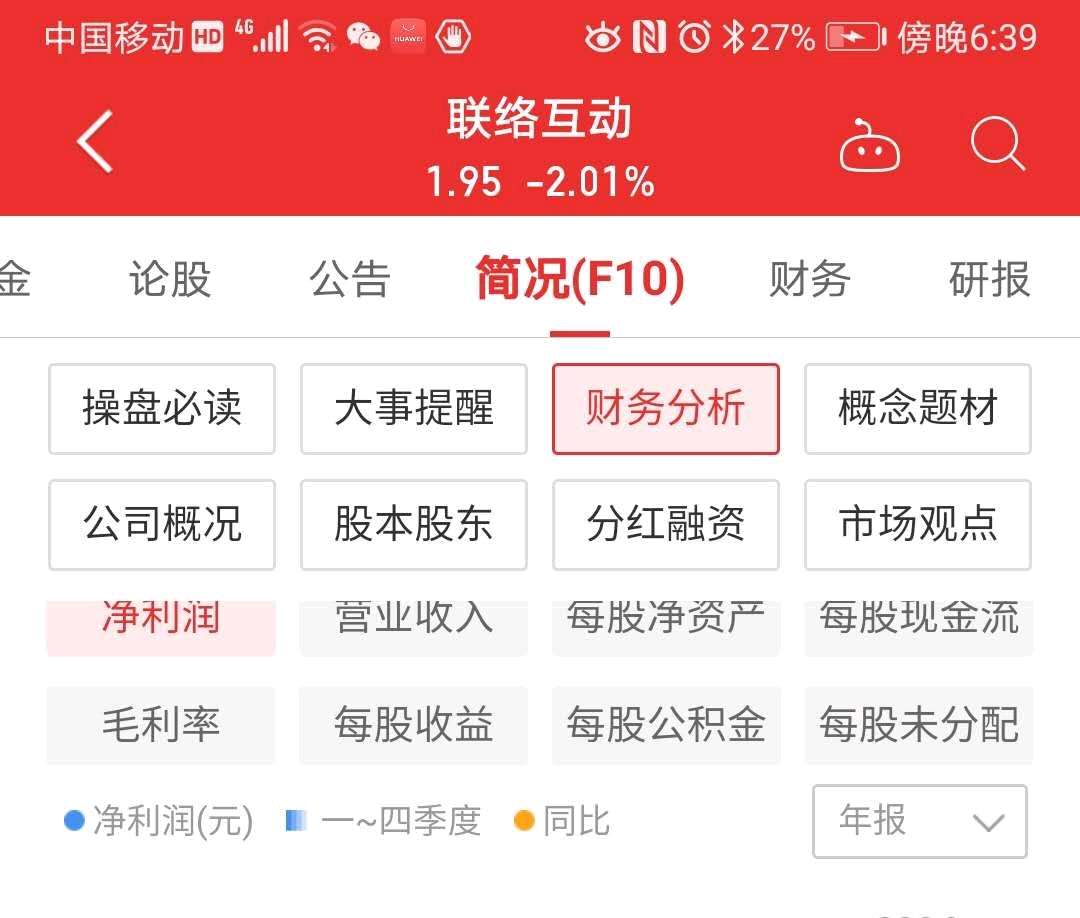Screen dimensions: 1080x918
Task: Show the 每股公积金 chart
Action: pos(666,725)
